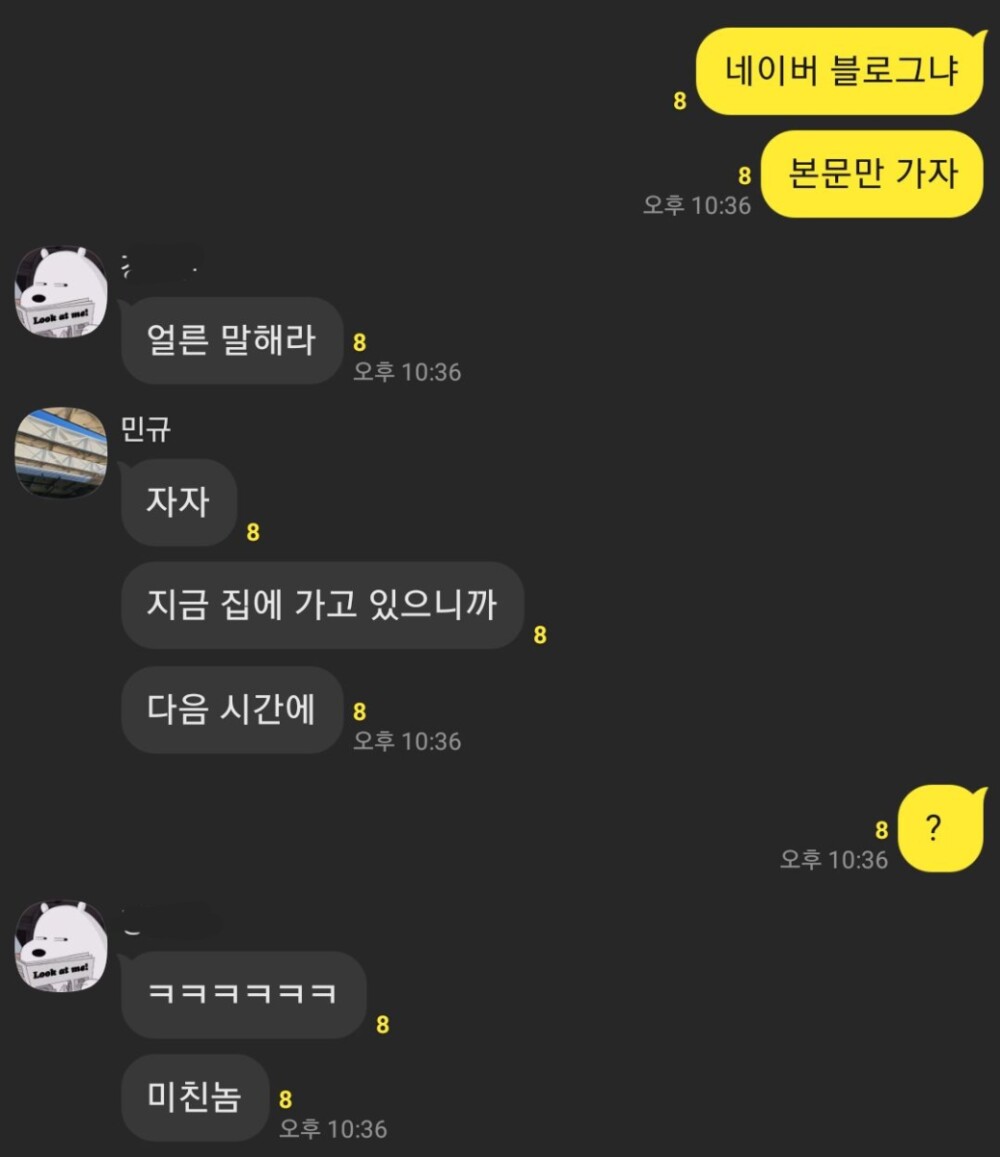Image resolution: width=1000 pixels, height=1157 pixels.
Task: Open 민규's profile picture
Action: pyautogui.click(x=61, y=451)
